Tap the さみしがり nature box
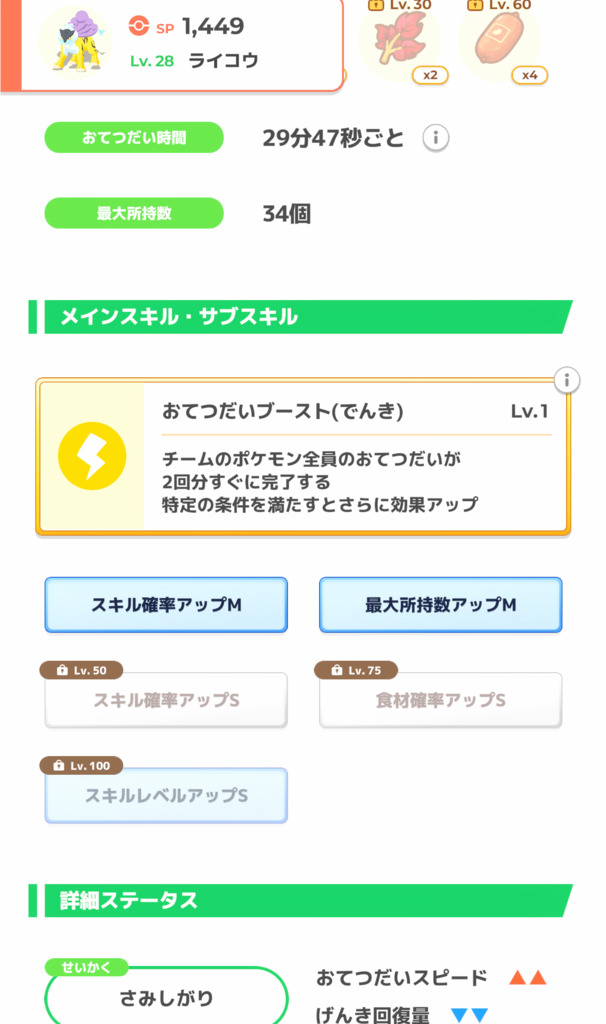Viewport: 606px width, 1024px height. [x=166, y=998]
